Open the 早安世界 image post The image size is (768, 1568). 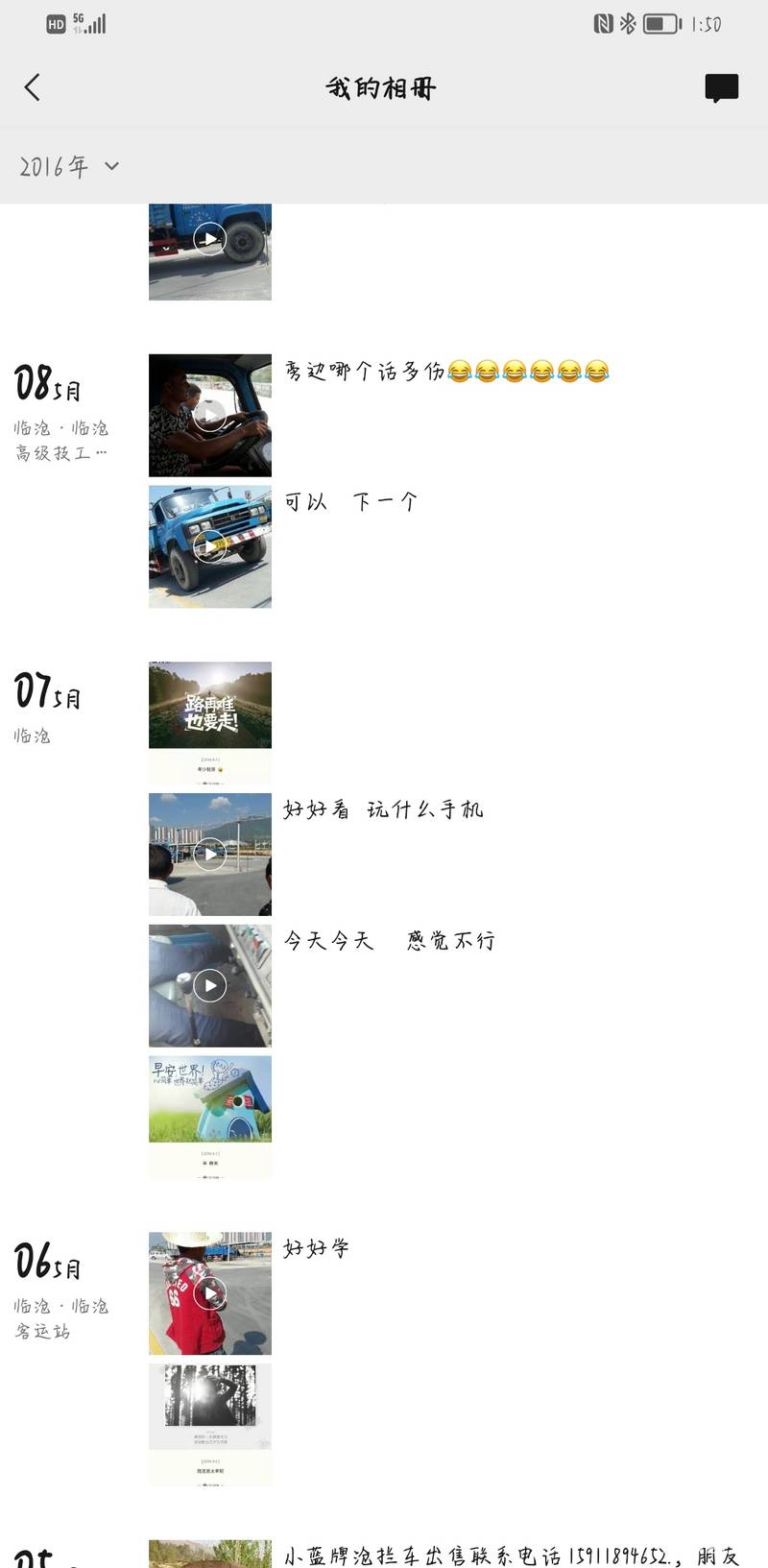pos(209,1117)
